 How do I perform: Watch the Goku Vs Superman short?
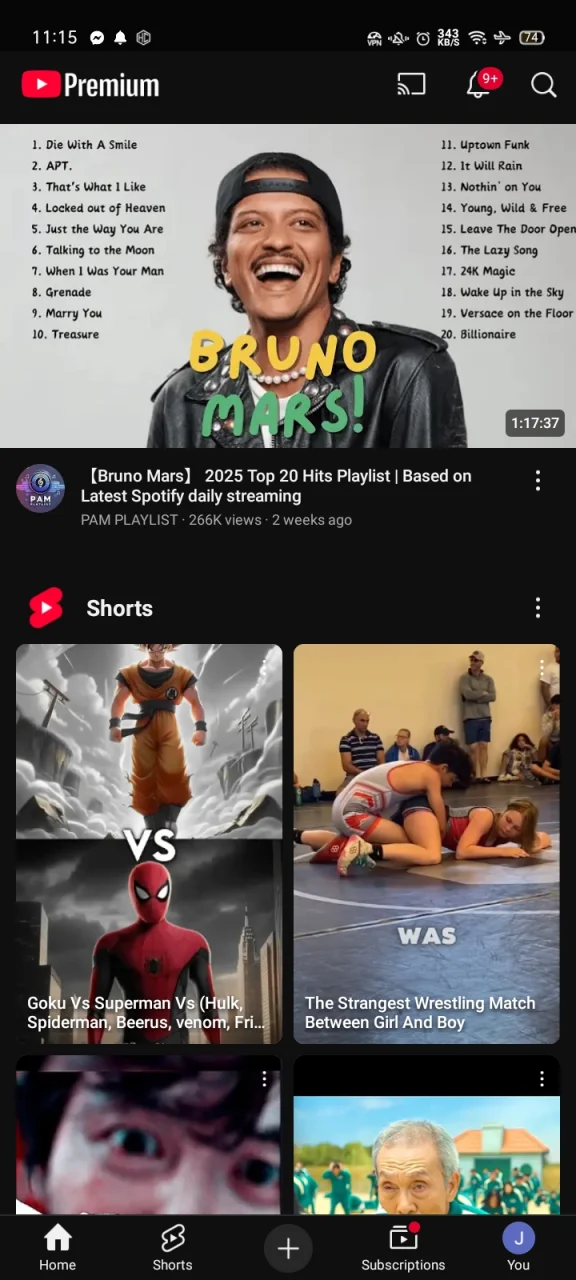click(149, 844)
